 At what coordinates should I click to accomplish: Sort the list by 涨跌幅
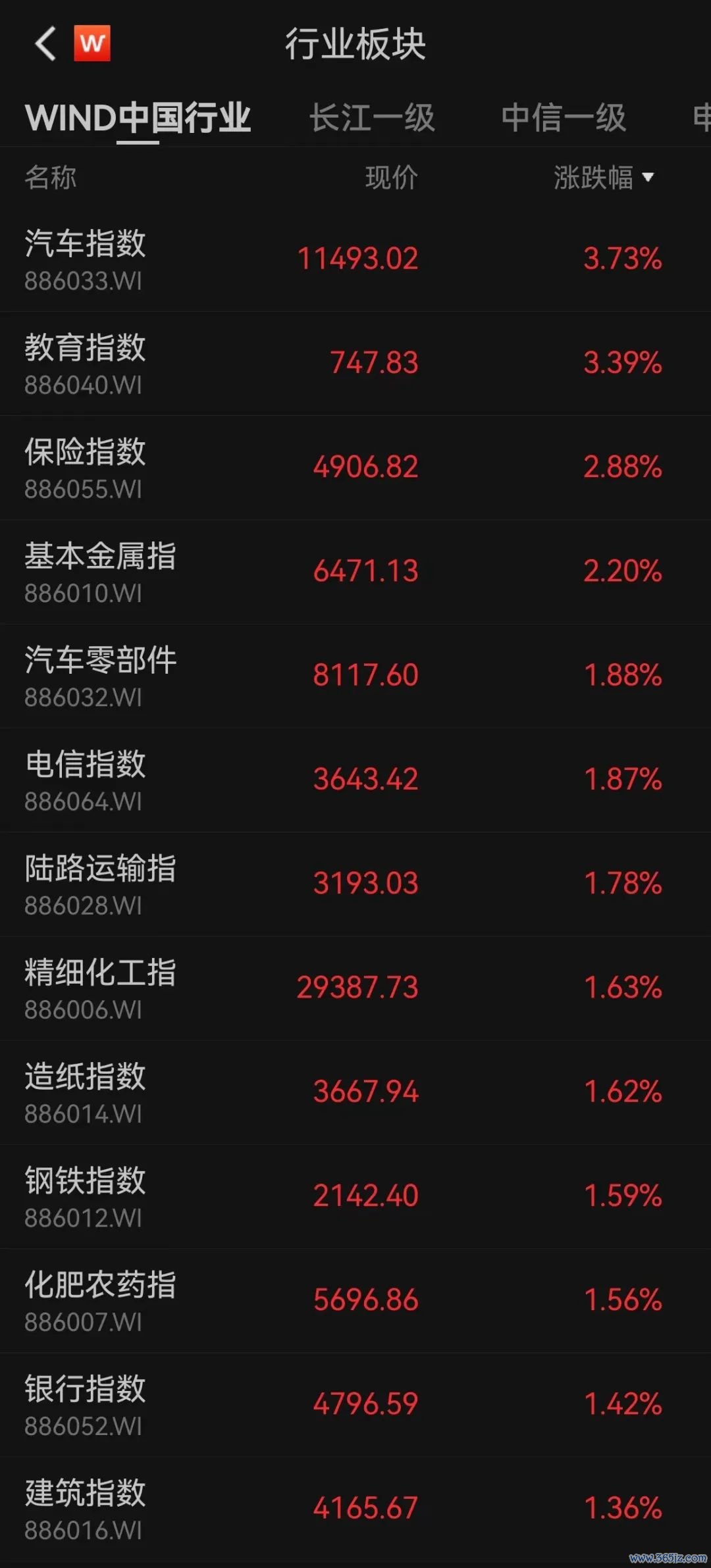pos(604,178)
